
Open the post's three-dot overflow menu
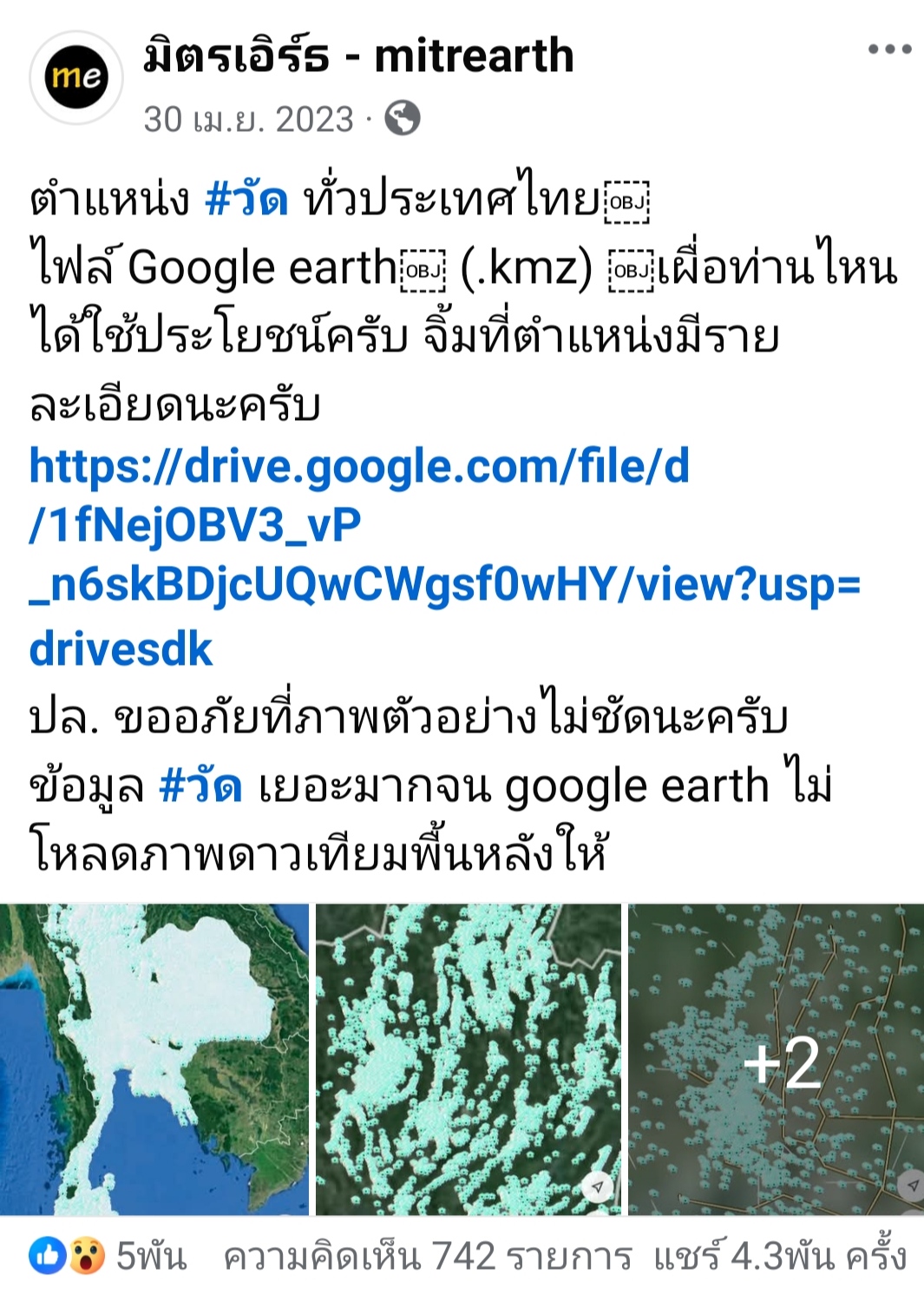point(889,49)
